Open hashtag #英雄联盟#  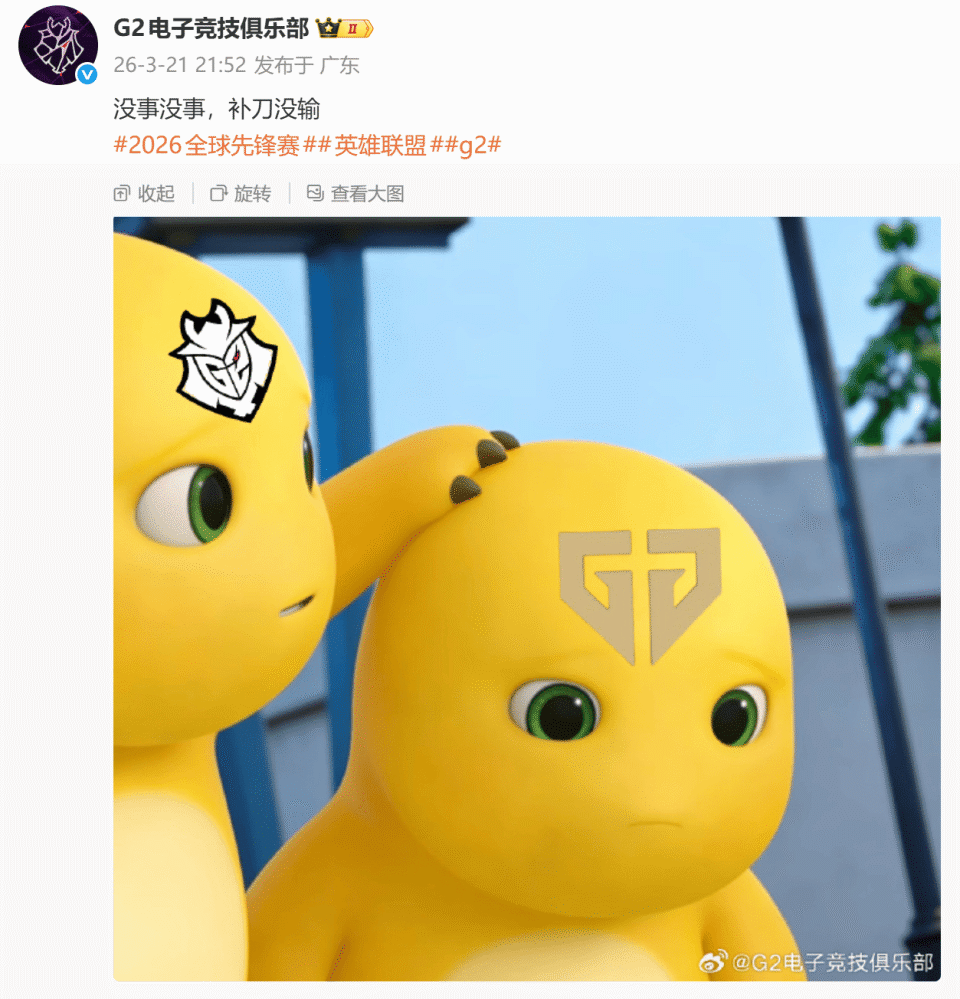click(380, 145)
